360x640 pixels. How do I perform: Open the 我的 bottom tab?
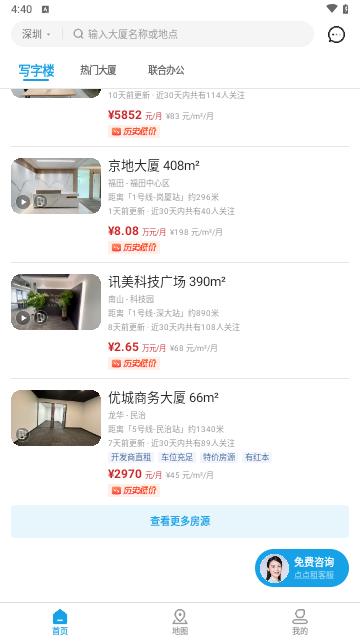[300, 622]
